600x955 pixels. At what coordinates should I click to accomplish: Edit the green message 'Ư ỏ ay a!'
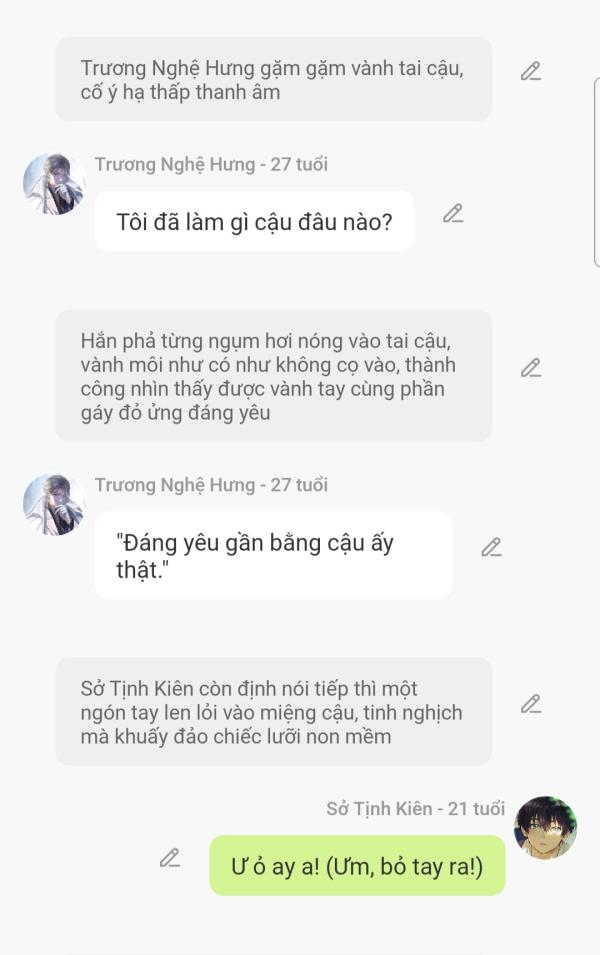170,858
